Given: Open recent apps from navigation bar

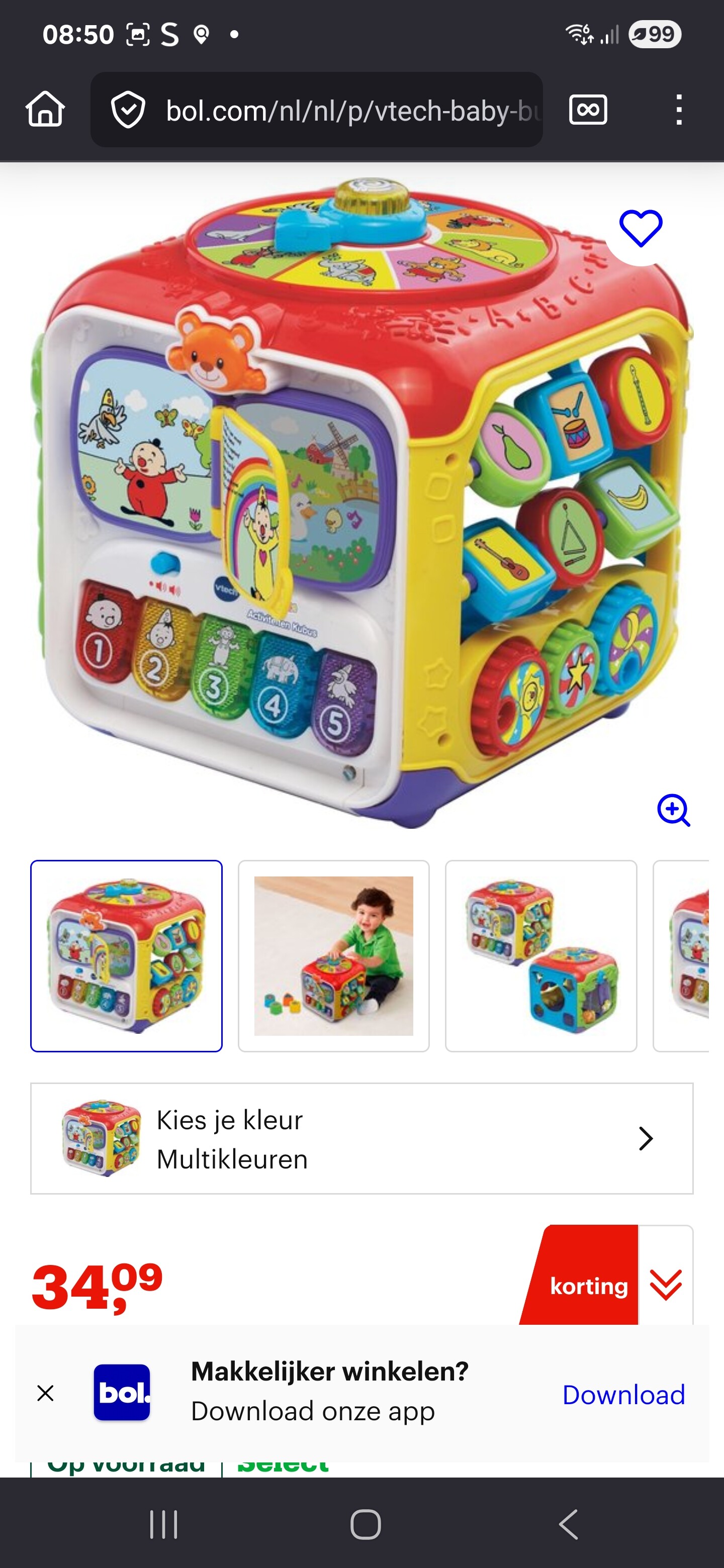Looking at the screenshot, I should (x=164, y=1525).
